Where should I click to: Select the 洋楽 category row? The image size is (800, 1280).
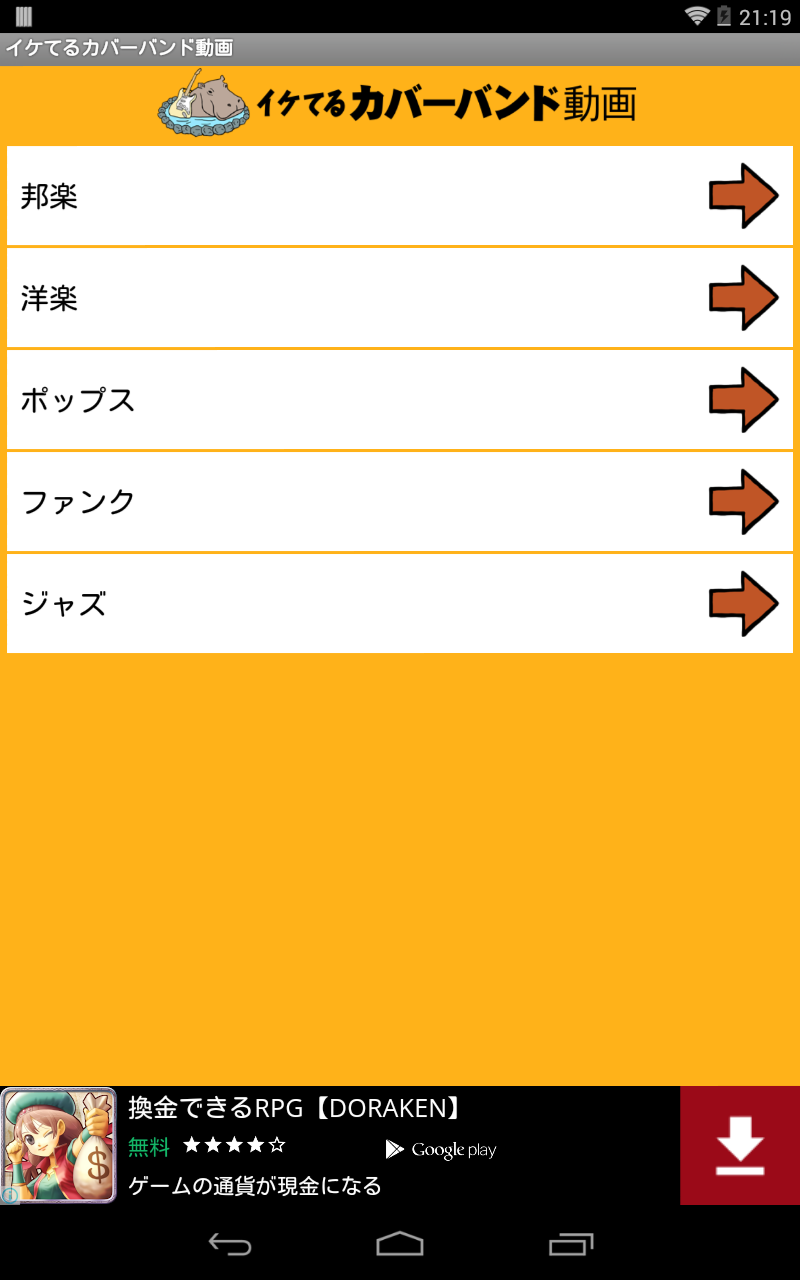click(400, 298)
